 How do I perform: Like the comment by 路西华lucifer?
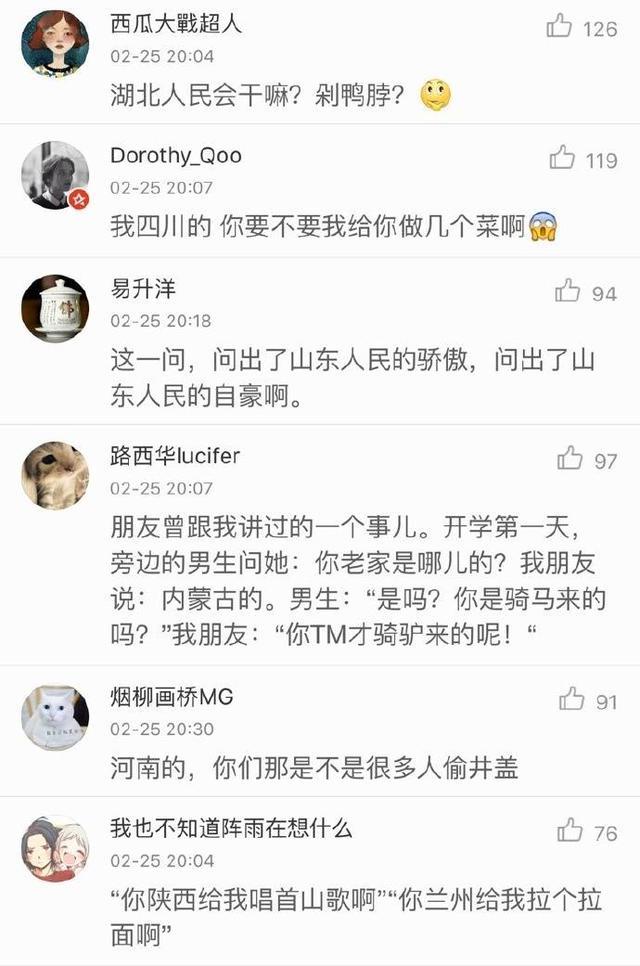570,458
